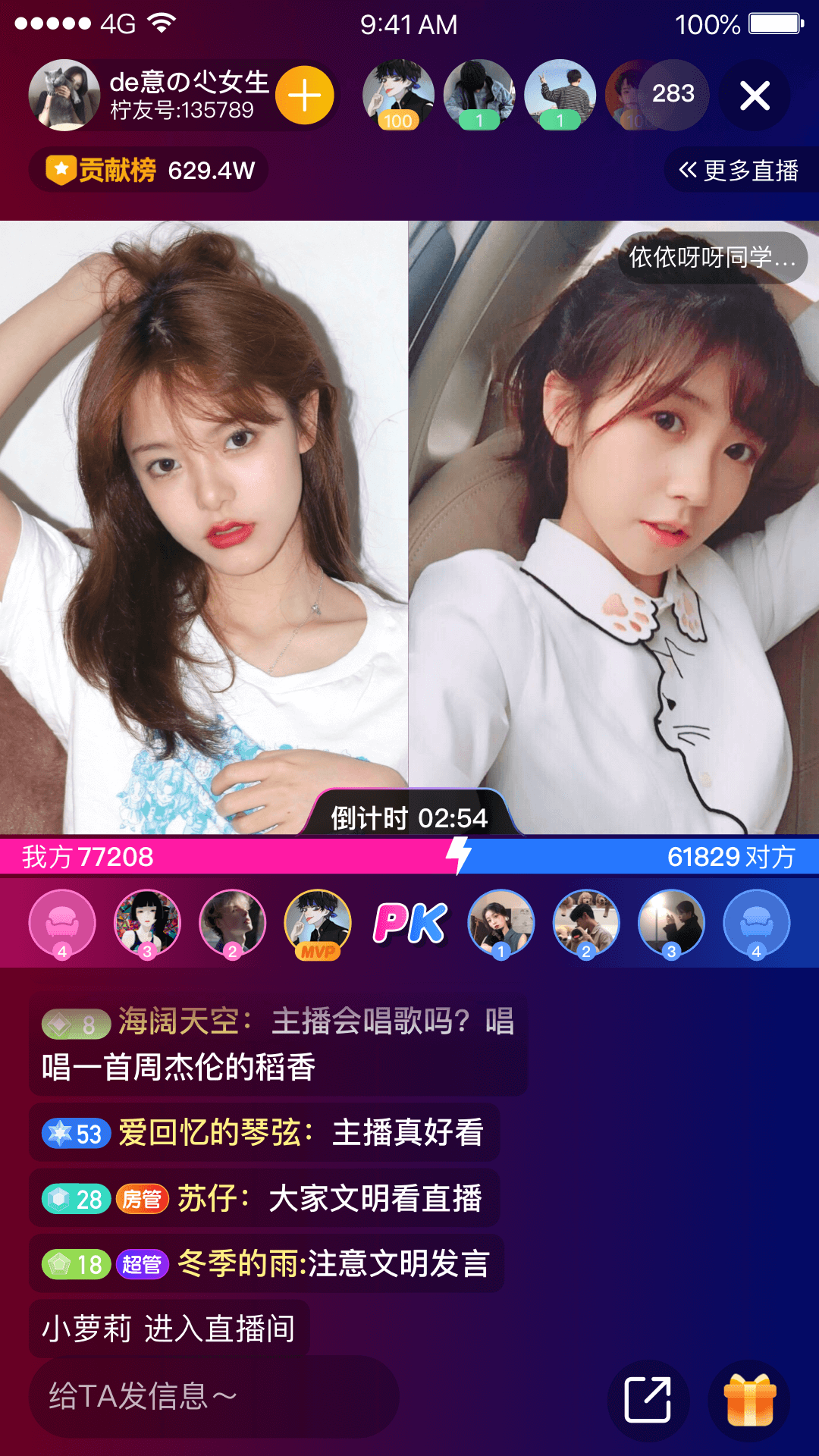Tap the 给TA发信息 message input field
The width and height of the screenshot is (819, 1456).
coord(214,1396)
